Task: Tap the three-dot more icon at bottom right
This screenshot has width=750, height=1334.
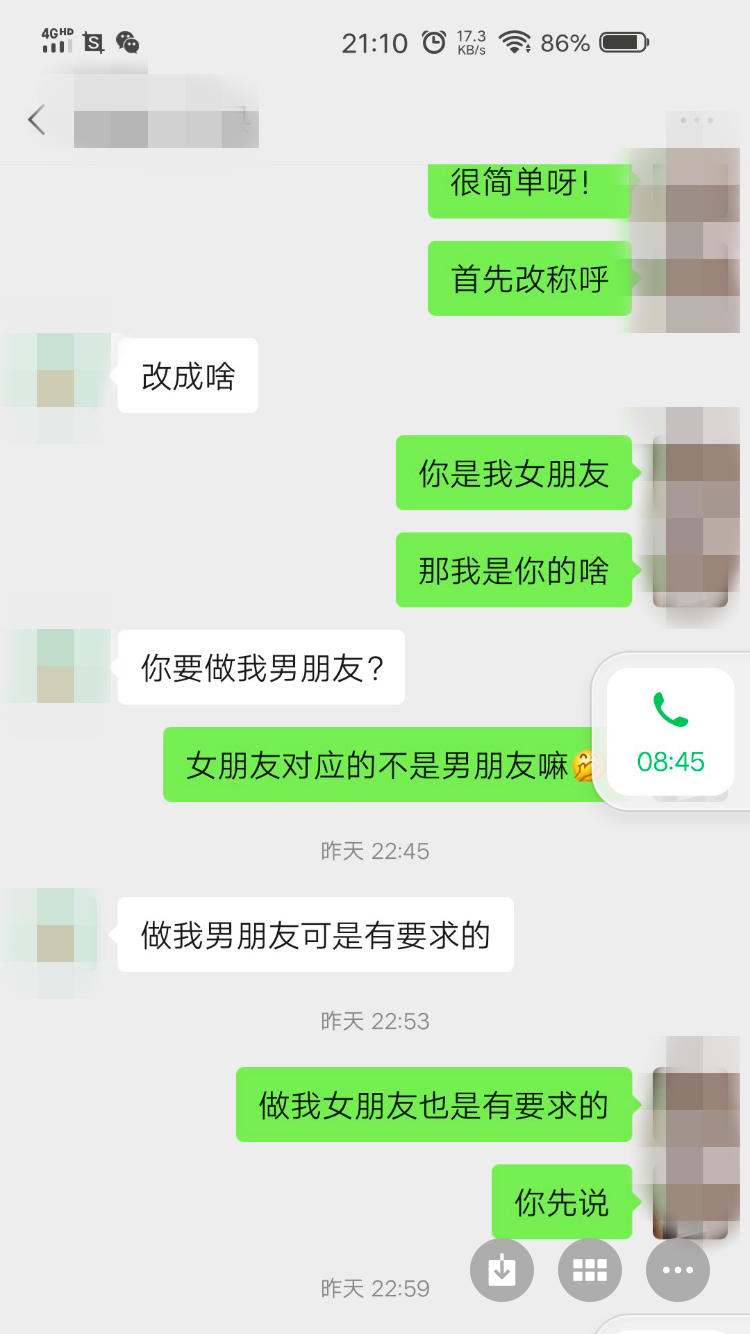Action: (x=678, y=1270)
